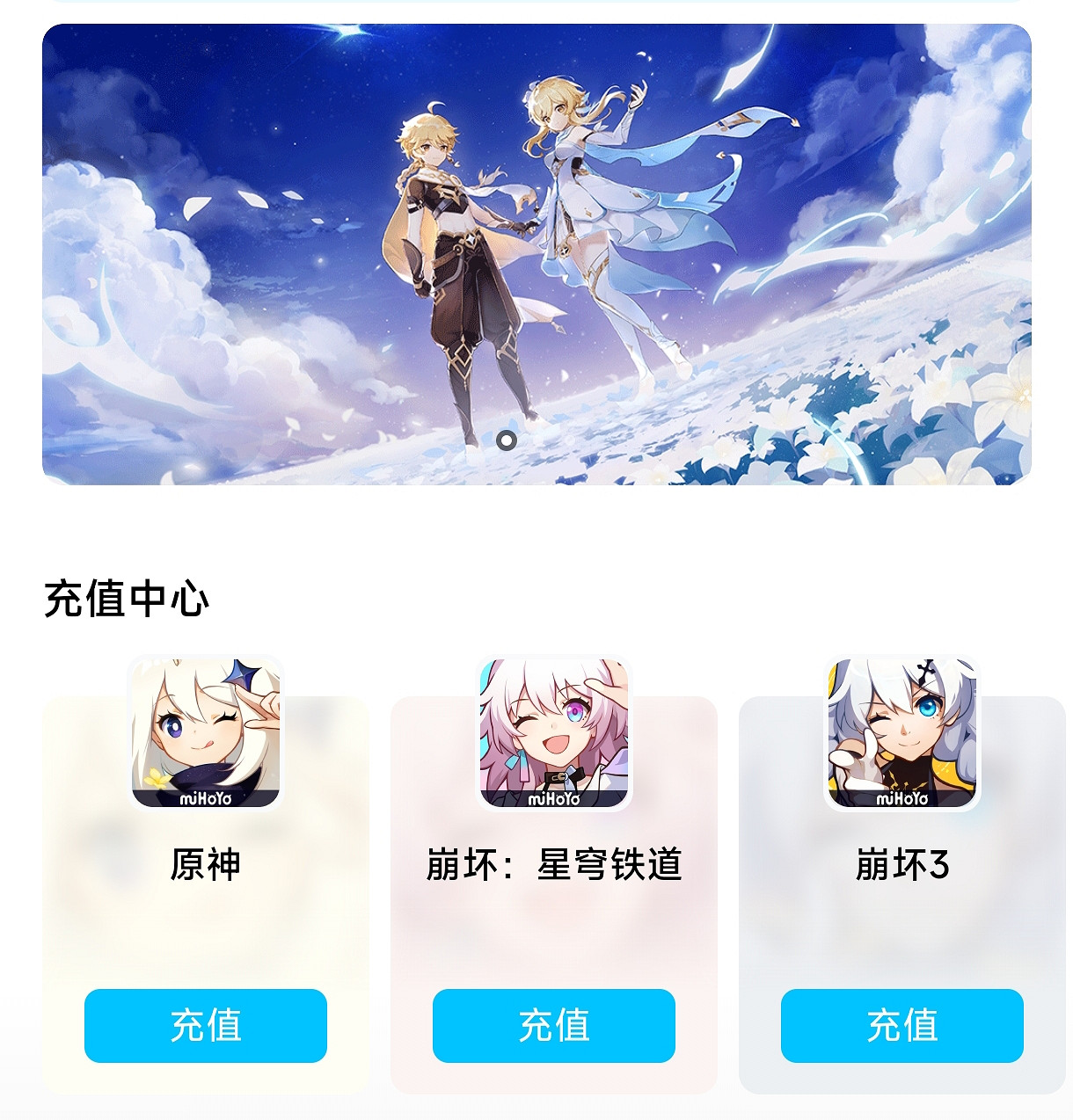The width and height of the screenshot is (1073, 1120).
Task: Tap the banner page indicator dot
Action: 507,440
